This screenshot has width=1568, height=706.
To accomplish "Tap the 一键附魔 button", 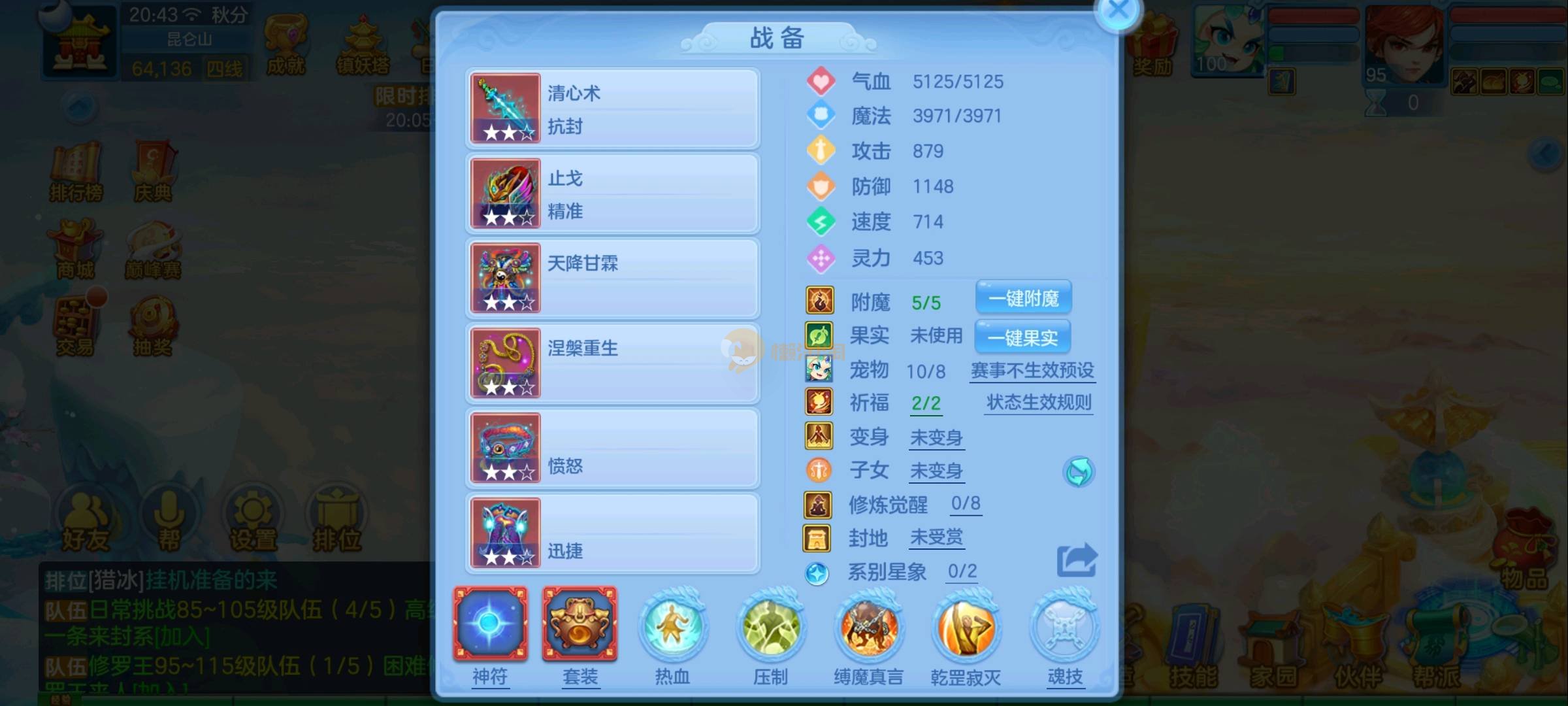I will coord(1023,299).
